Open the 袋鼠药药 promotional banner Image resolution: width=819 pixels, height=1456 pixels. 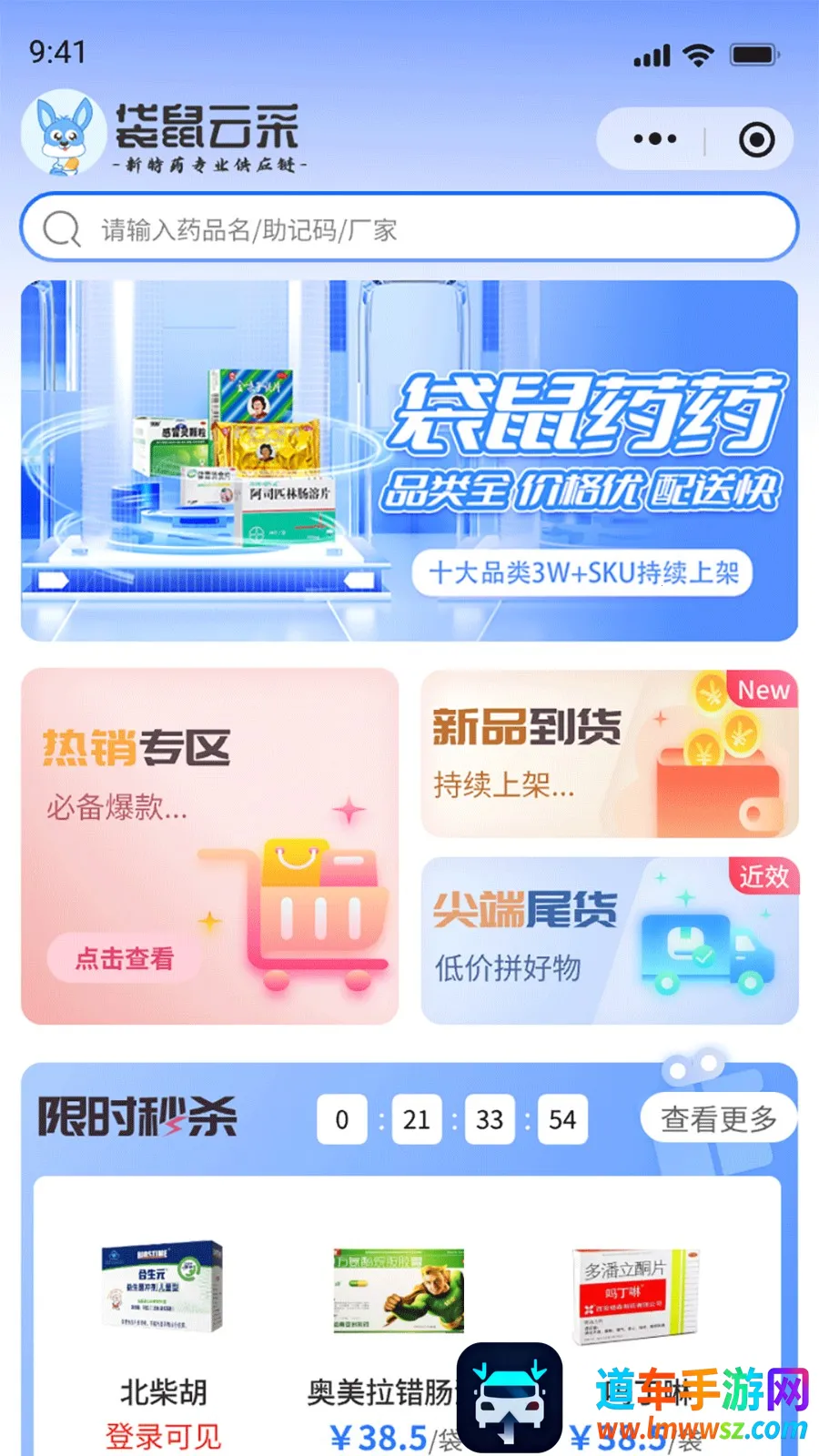coord(409,460)
